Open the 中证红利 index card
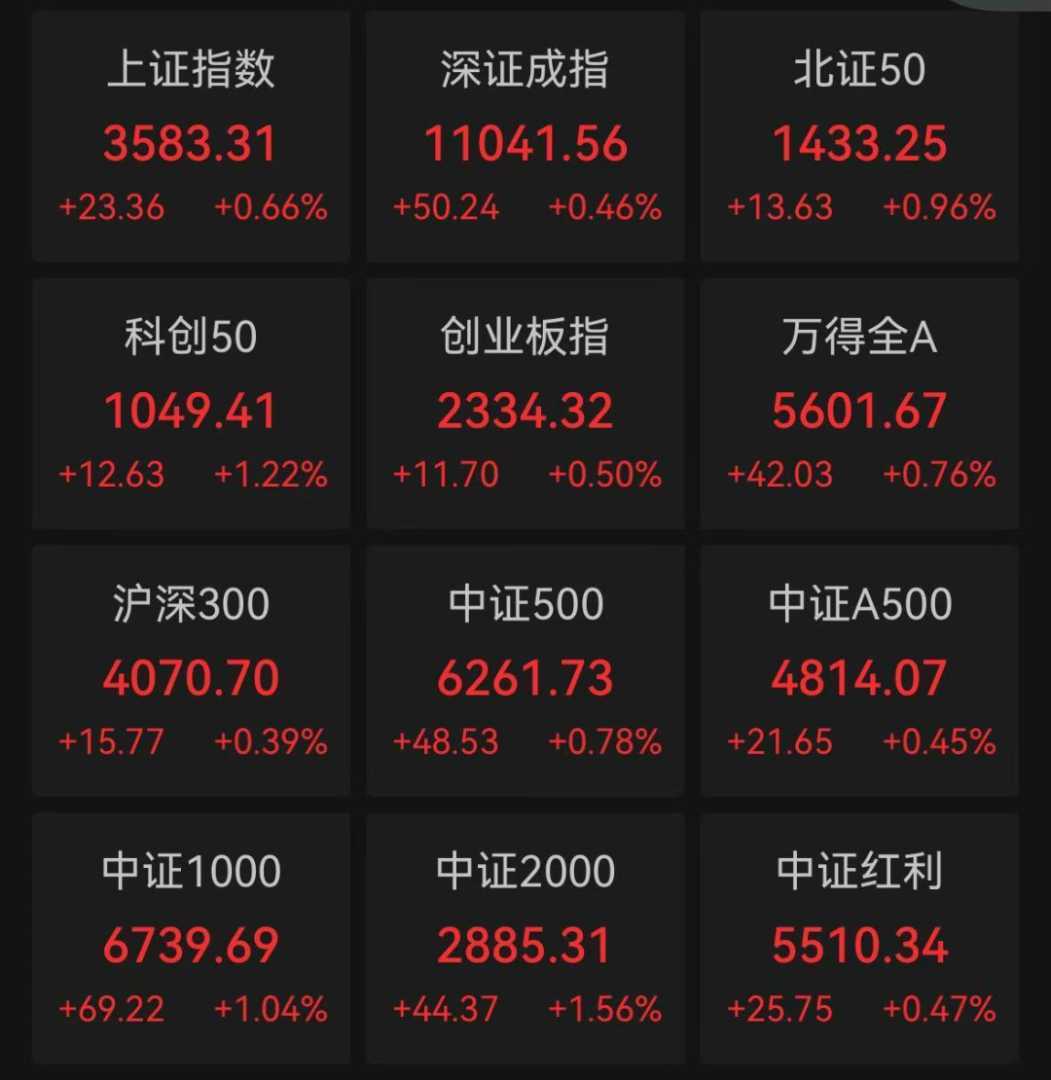 point(859,938)
